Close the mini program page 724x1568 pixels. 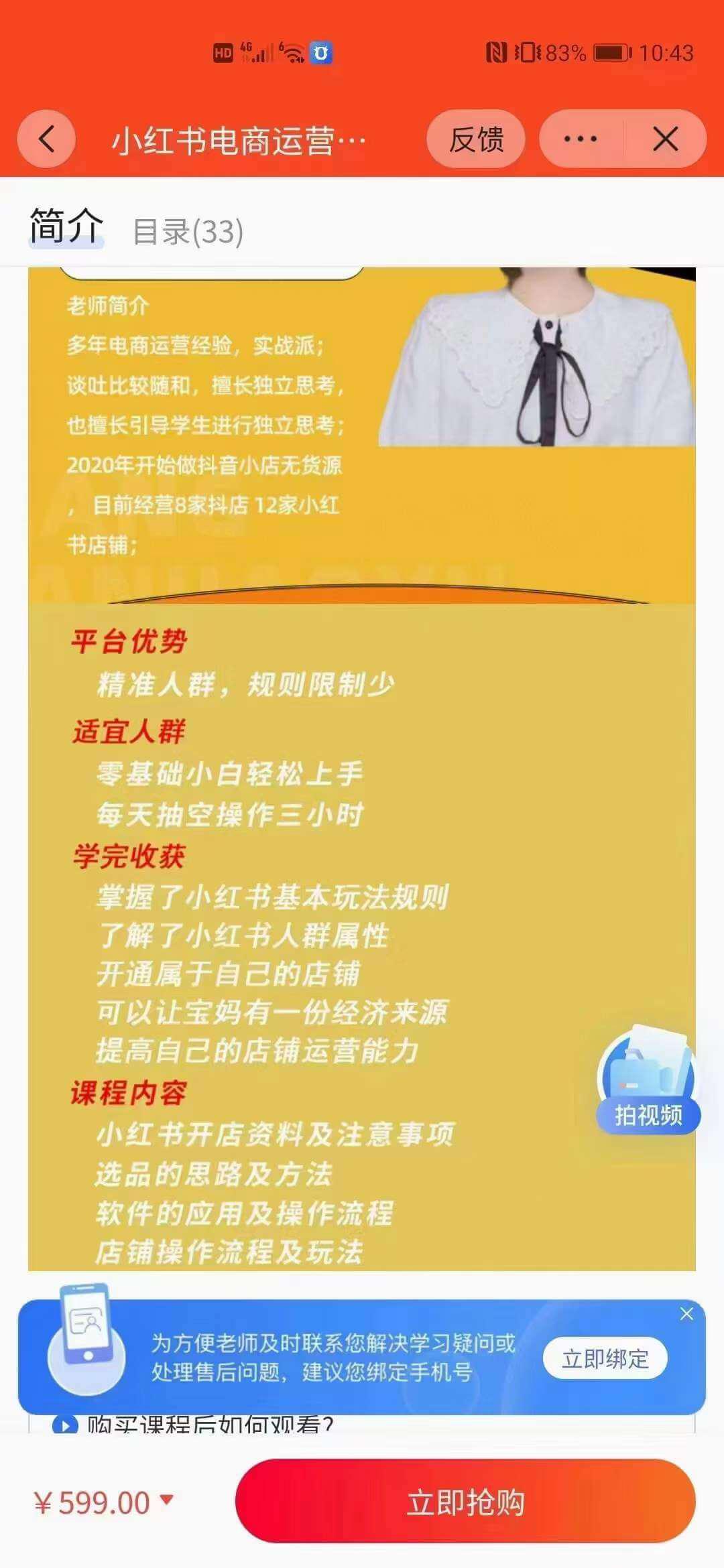tap(665, 139)
